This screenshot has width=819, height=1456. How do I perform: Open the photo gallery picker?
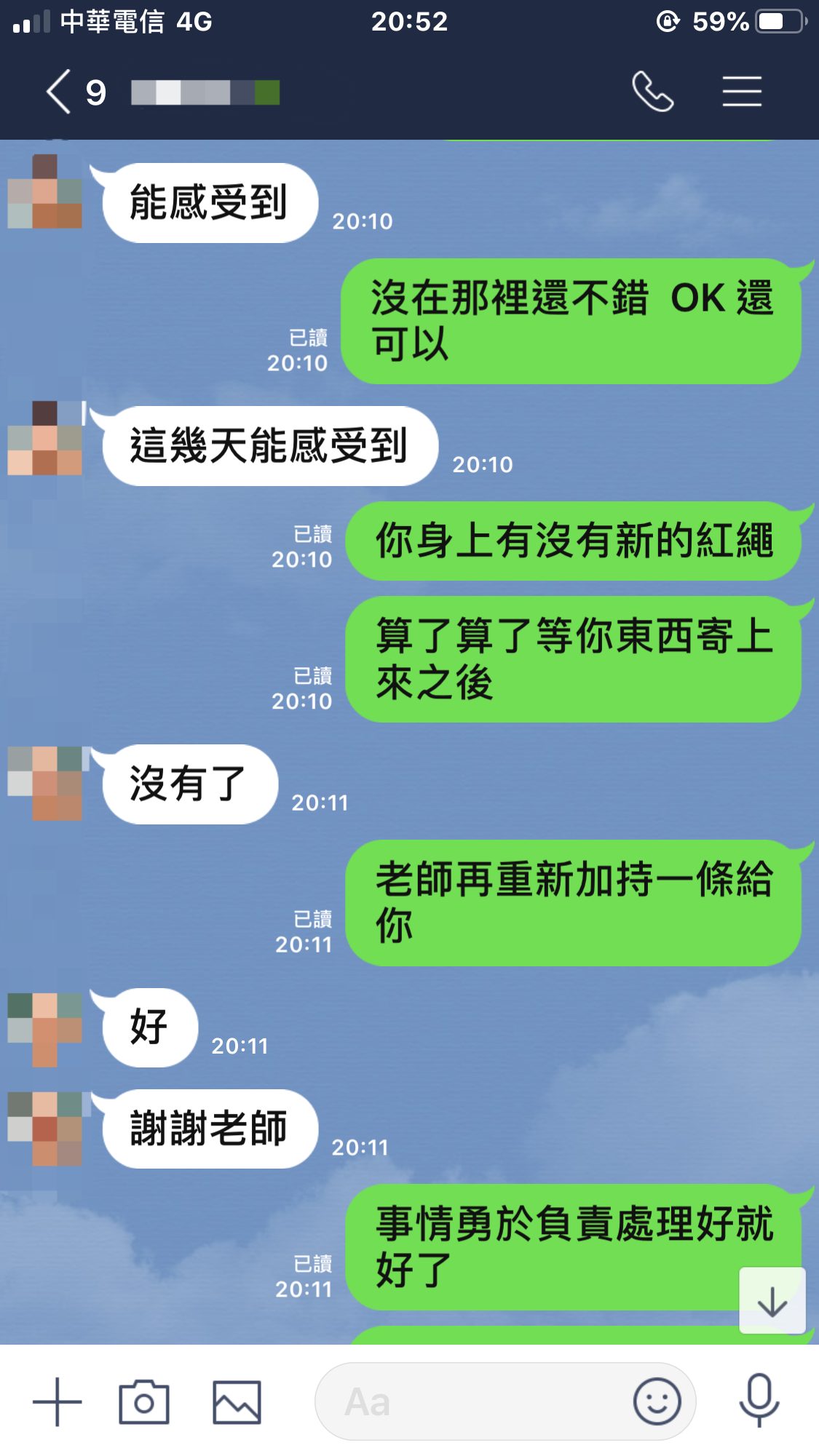237,1401
